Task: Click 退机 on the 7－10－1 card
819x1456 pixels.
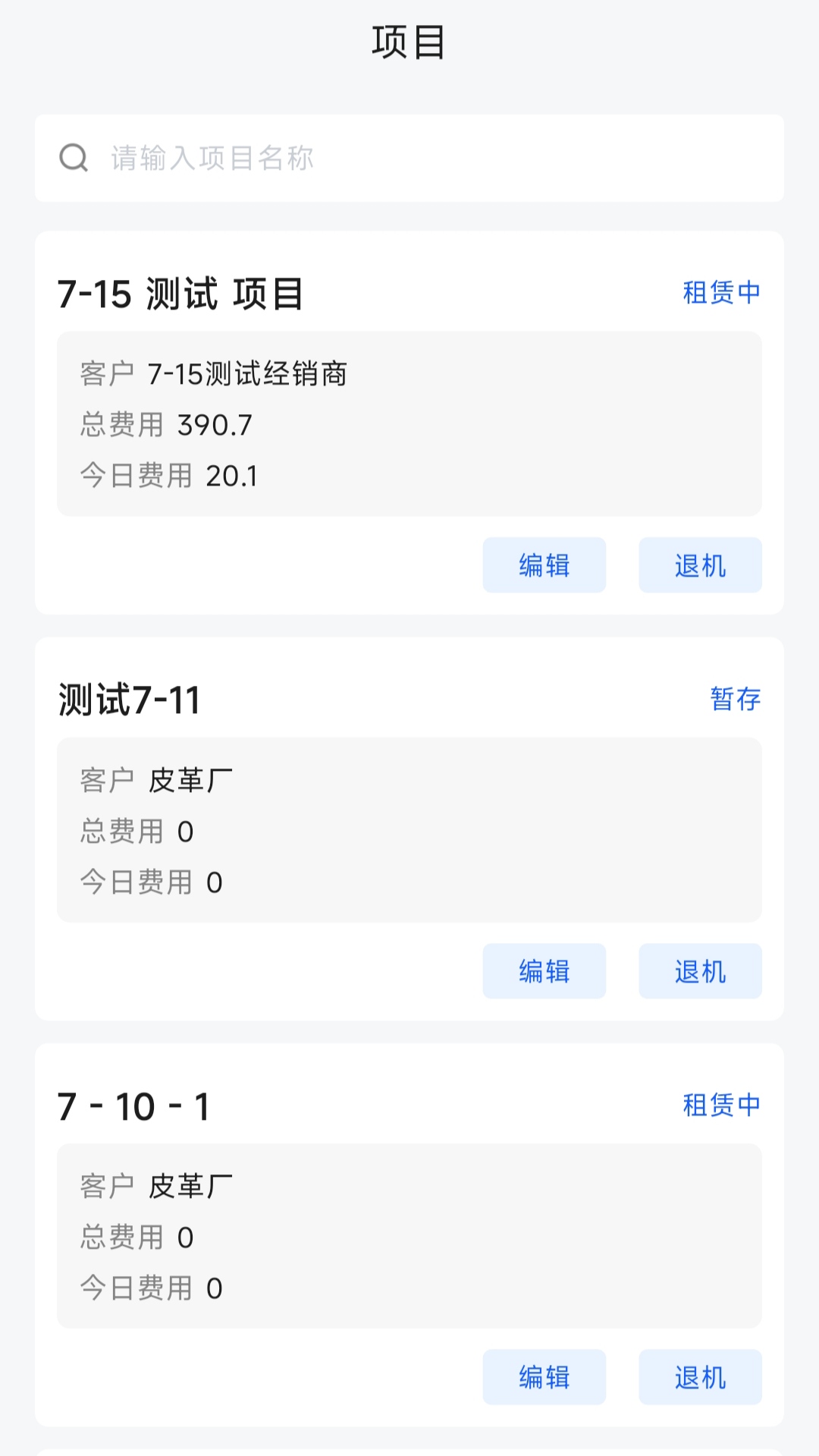Action: (700, 1377)
